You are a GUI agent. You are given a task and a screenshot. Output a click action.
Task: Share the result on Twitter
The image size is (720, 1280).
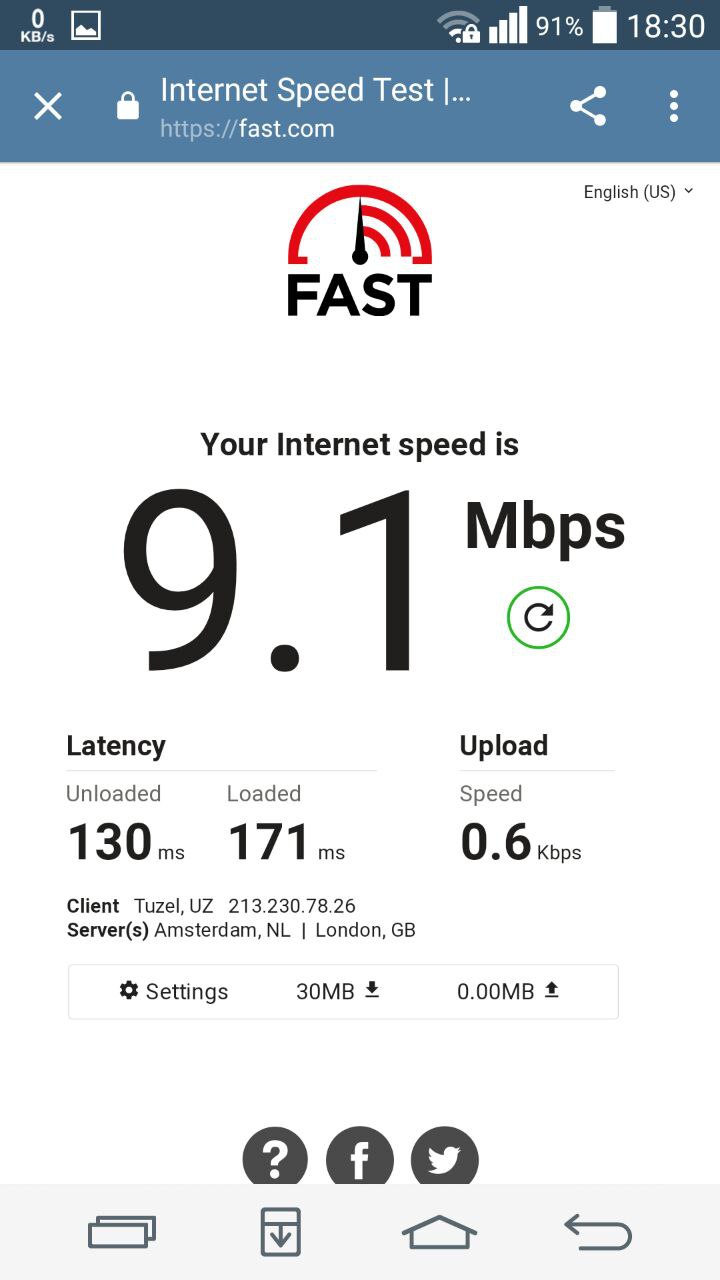[x=445, y=1156]
